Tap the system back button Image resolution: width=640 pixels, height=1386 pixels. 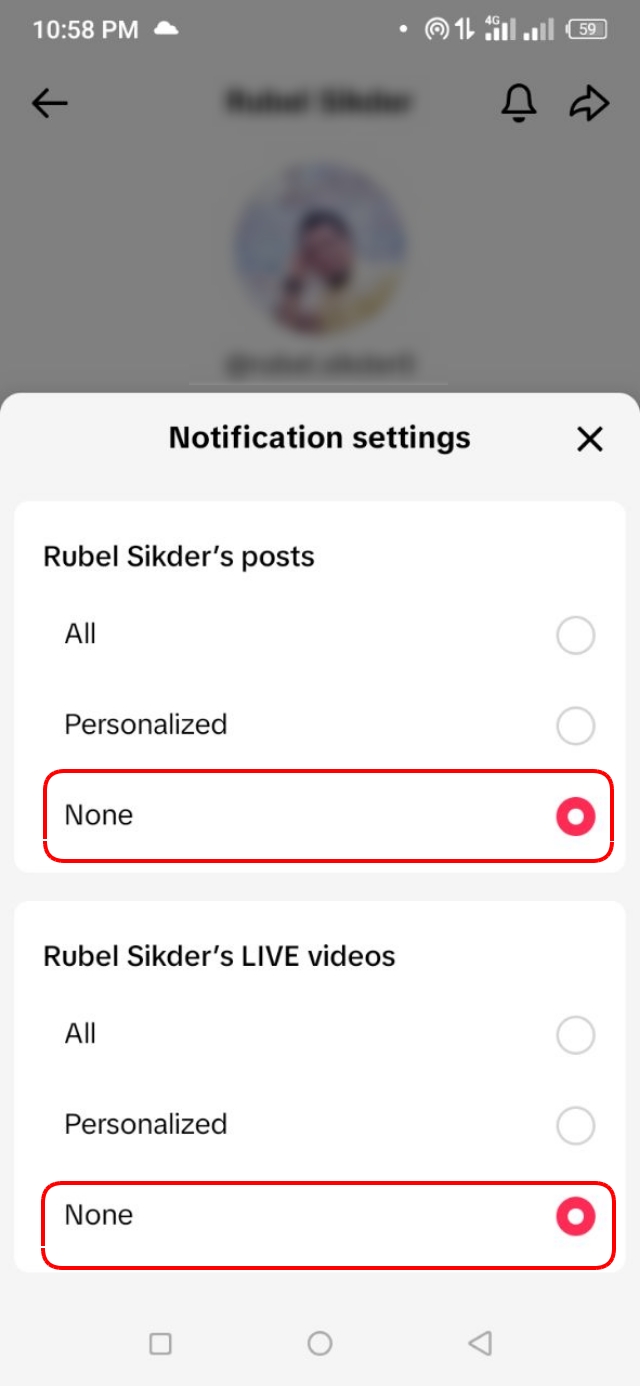pos(480,1343)
